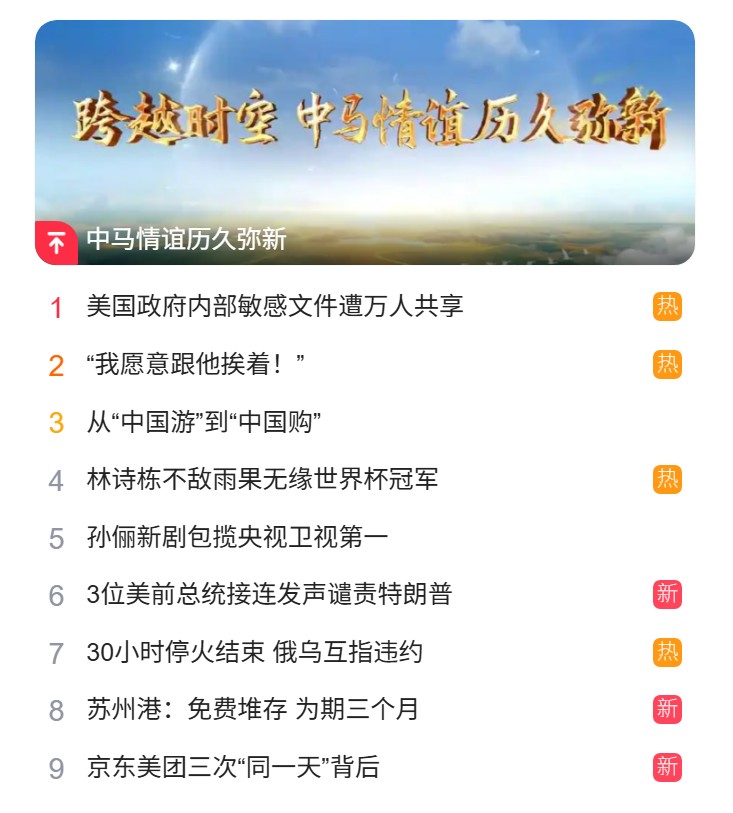Click the 热 badge next to item 1
733x813 pixels.
(669, 307)
